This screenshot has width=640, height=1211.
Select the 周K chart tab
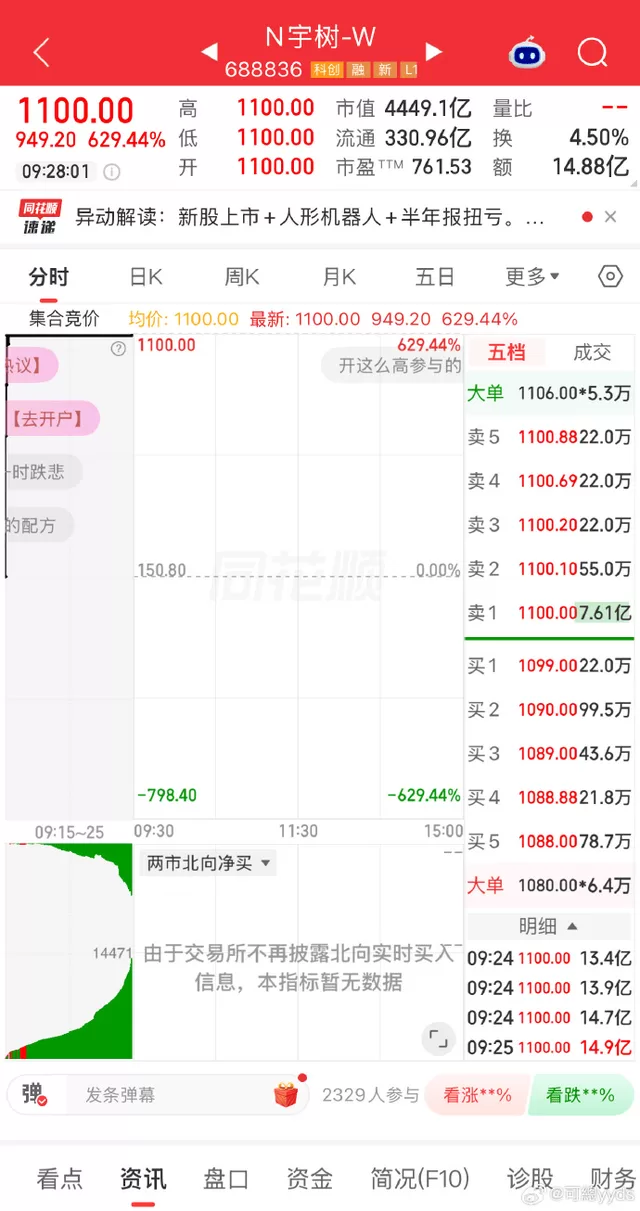point(242,277)
